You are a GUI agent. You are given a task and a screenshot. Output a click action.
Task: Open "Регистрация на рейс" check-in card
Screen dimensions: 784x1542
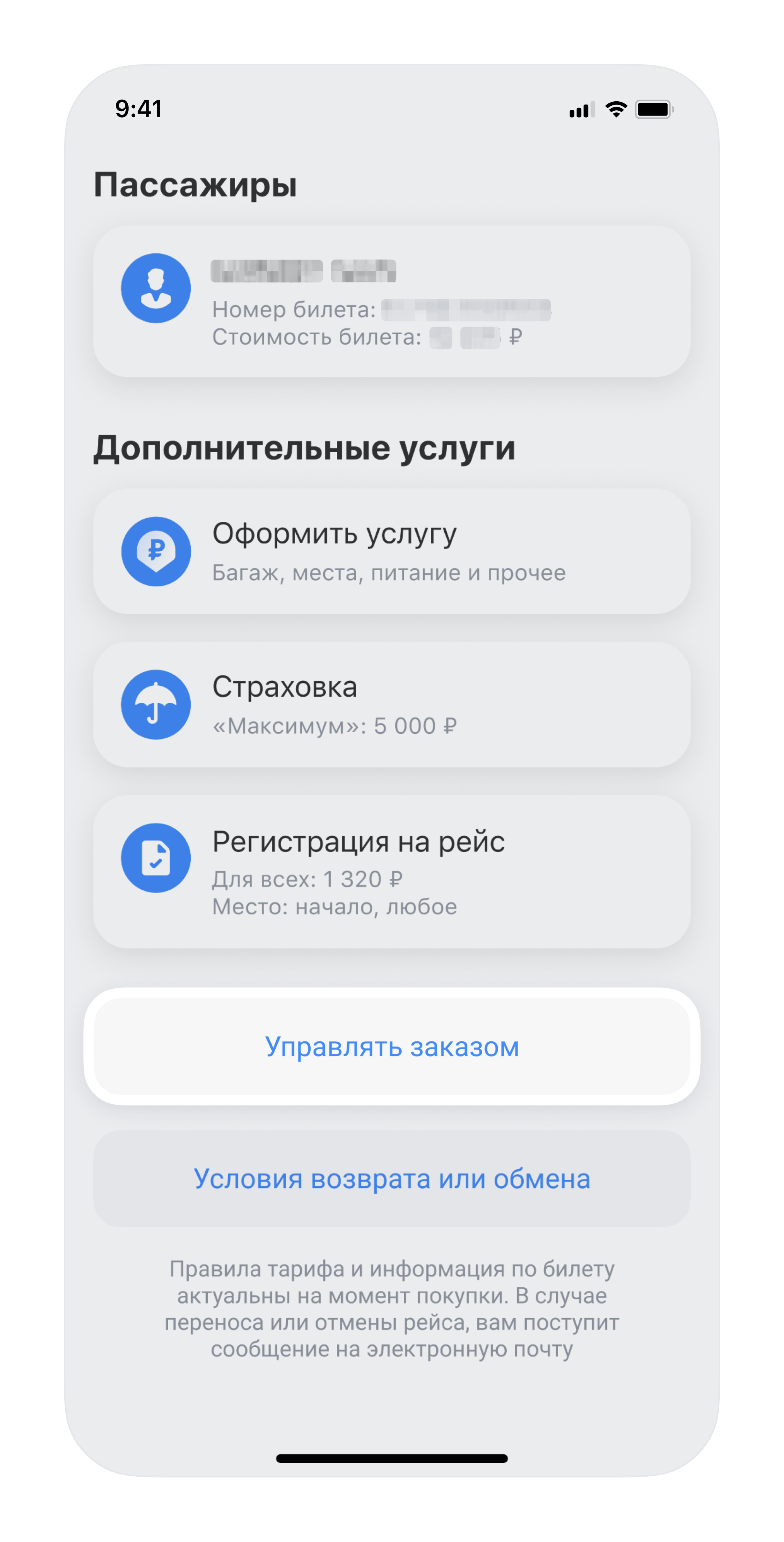click(x=392, y=871)
